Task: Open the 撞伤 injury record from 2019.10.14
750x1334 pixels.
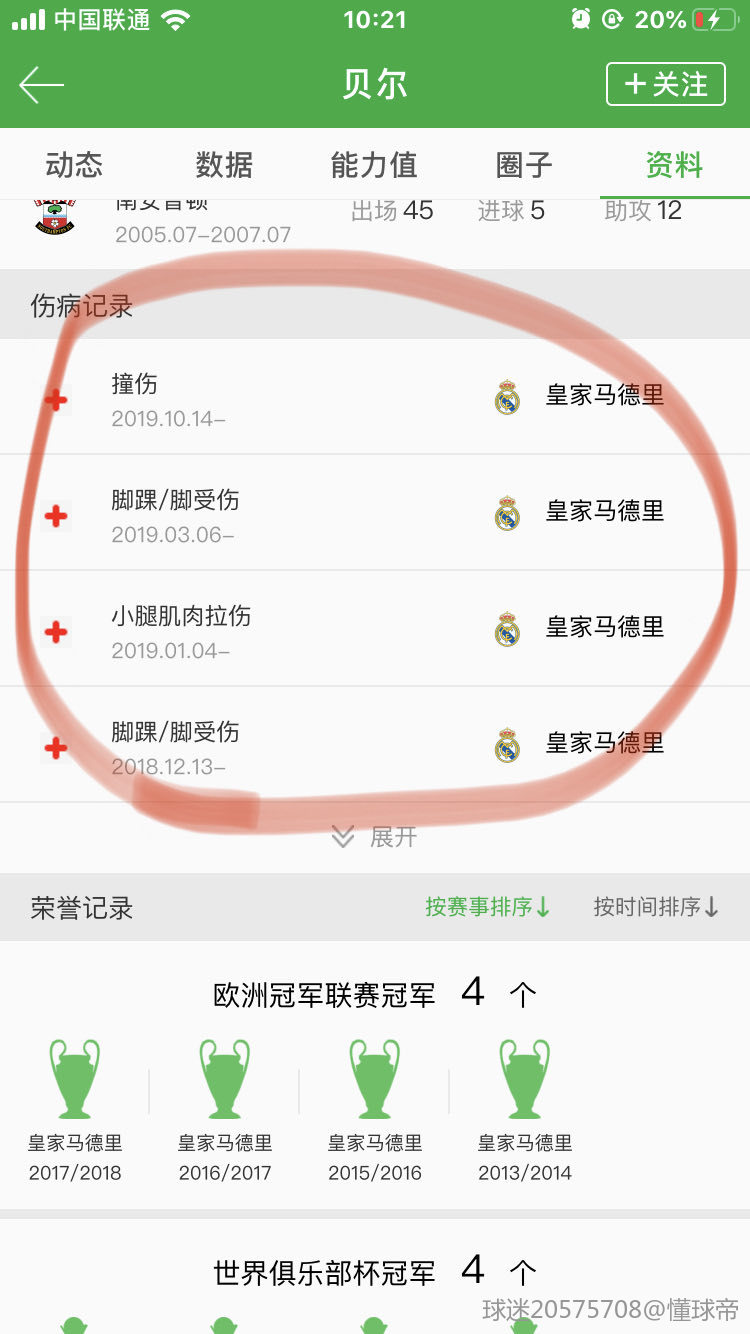Action: pyautogui.click(x=375, y=398)
